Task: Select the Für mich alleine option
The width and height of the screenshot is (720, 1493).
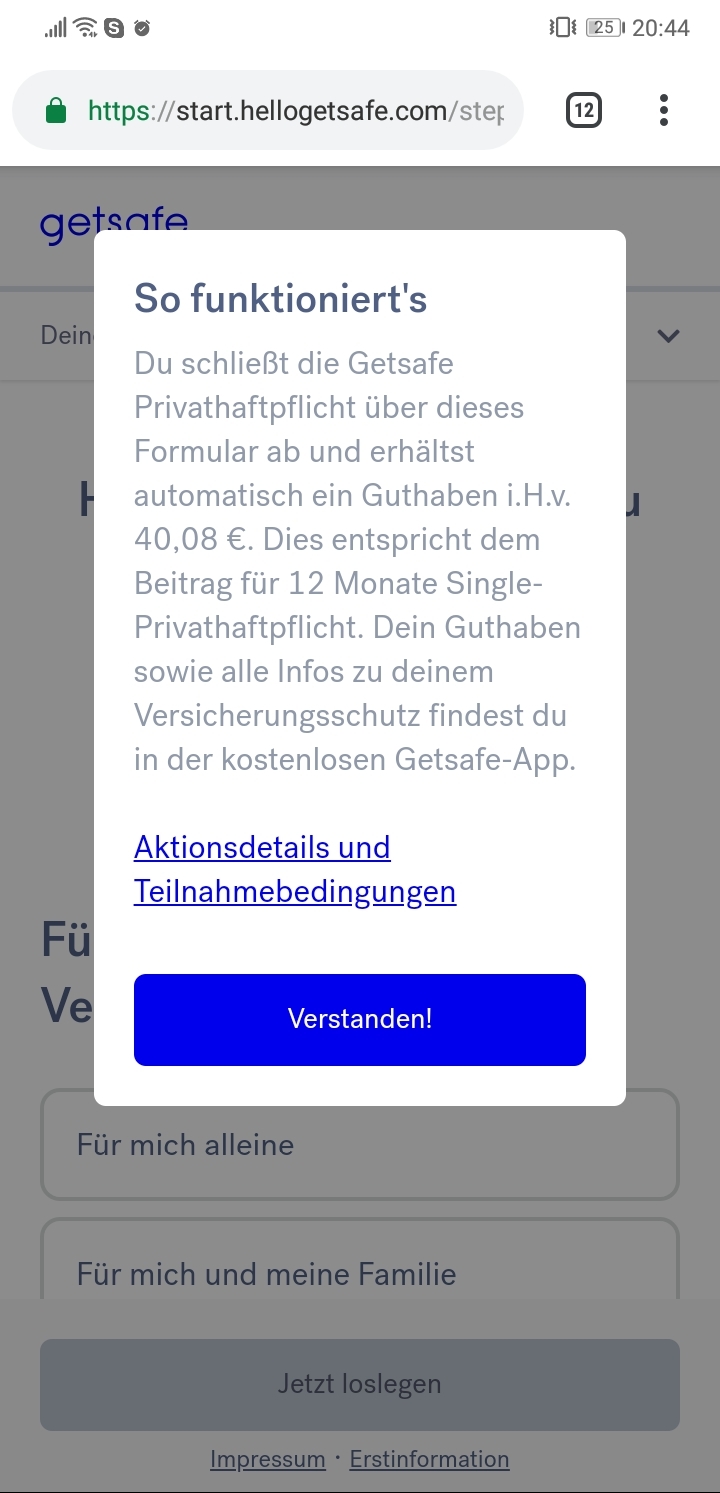Action: [360, 1144]
